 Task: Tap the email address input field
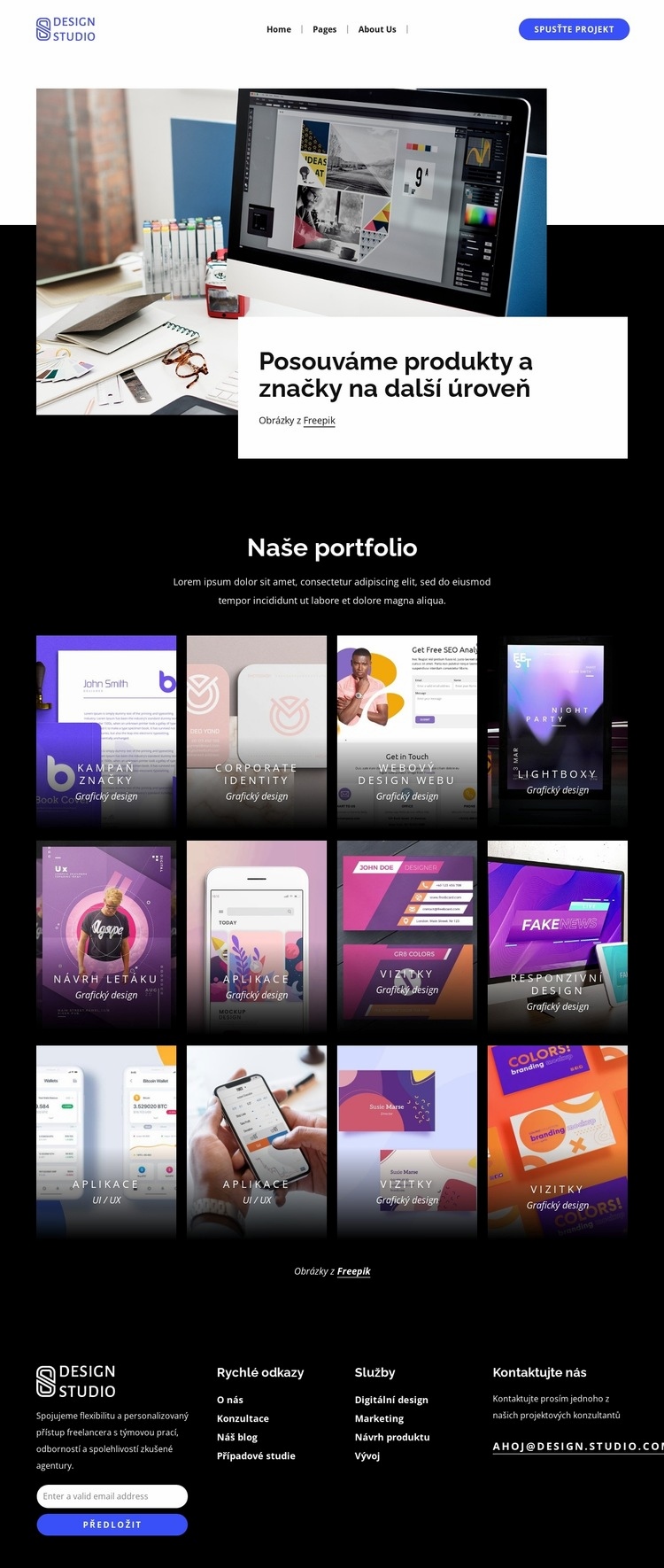[x=112, y=1496]
